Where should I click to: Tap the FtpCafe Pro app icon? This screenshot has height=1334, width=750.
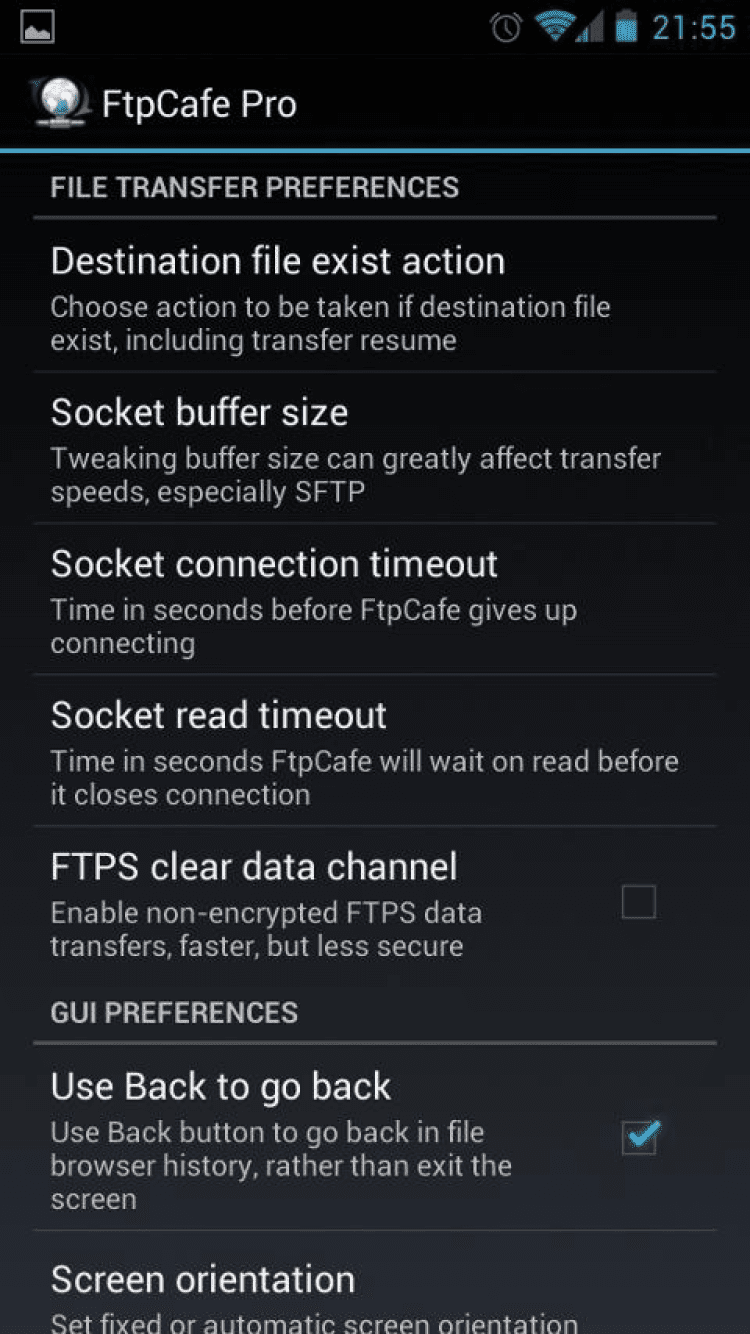tap(59, 104)
